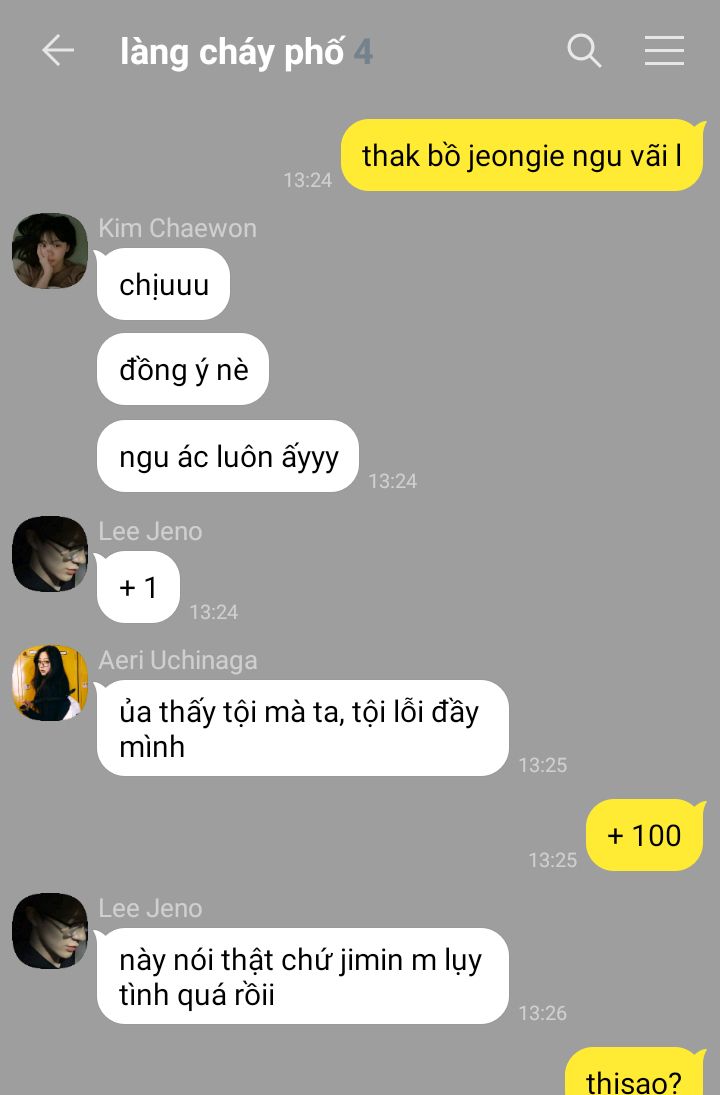This screenshot has height=1095, width=720.
Task: Open Lee Jeno's avatar above "+ 1"
Action: tap(50, 554)
